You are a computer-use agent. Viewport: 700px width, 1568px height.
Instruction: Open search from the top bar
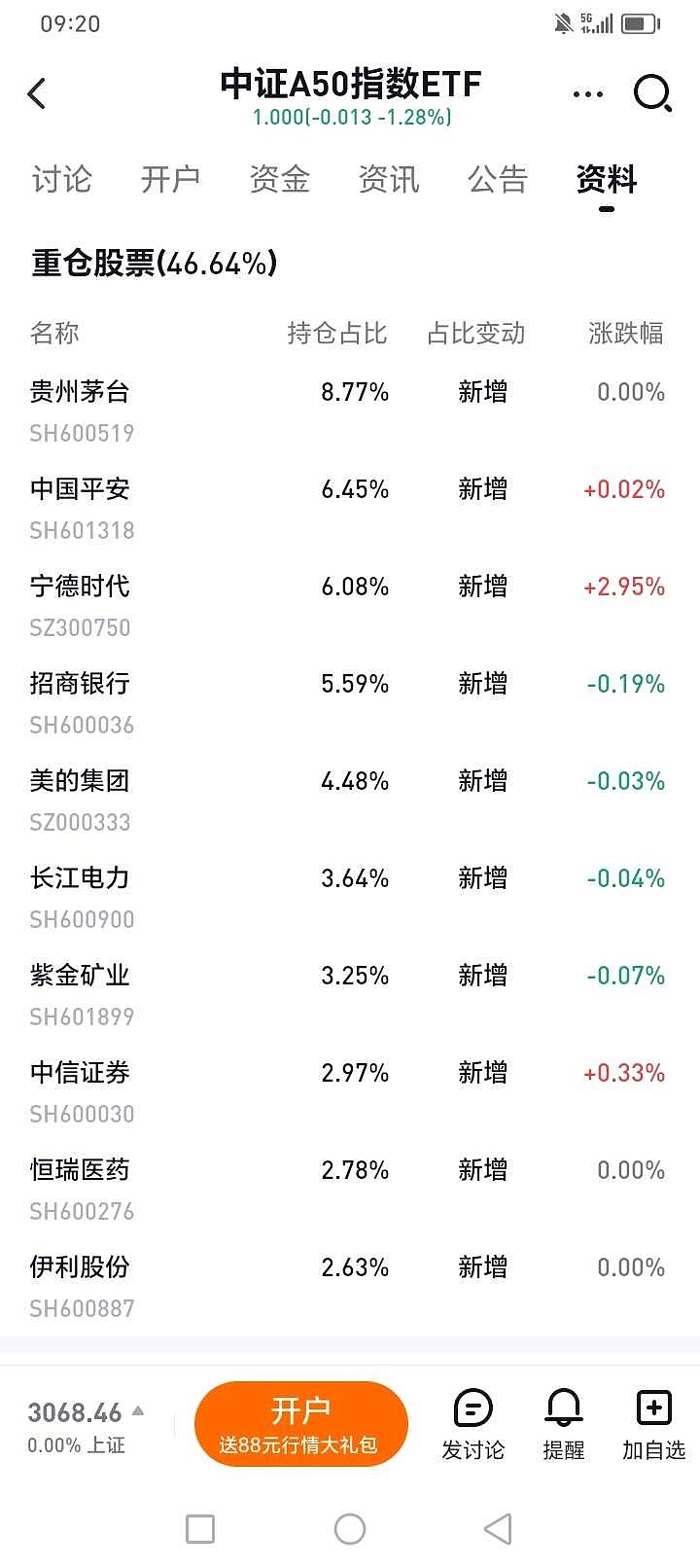(652, 92)
